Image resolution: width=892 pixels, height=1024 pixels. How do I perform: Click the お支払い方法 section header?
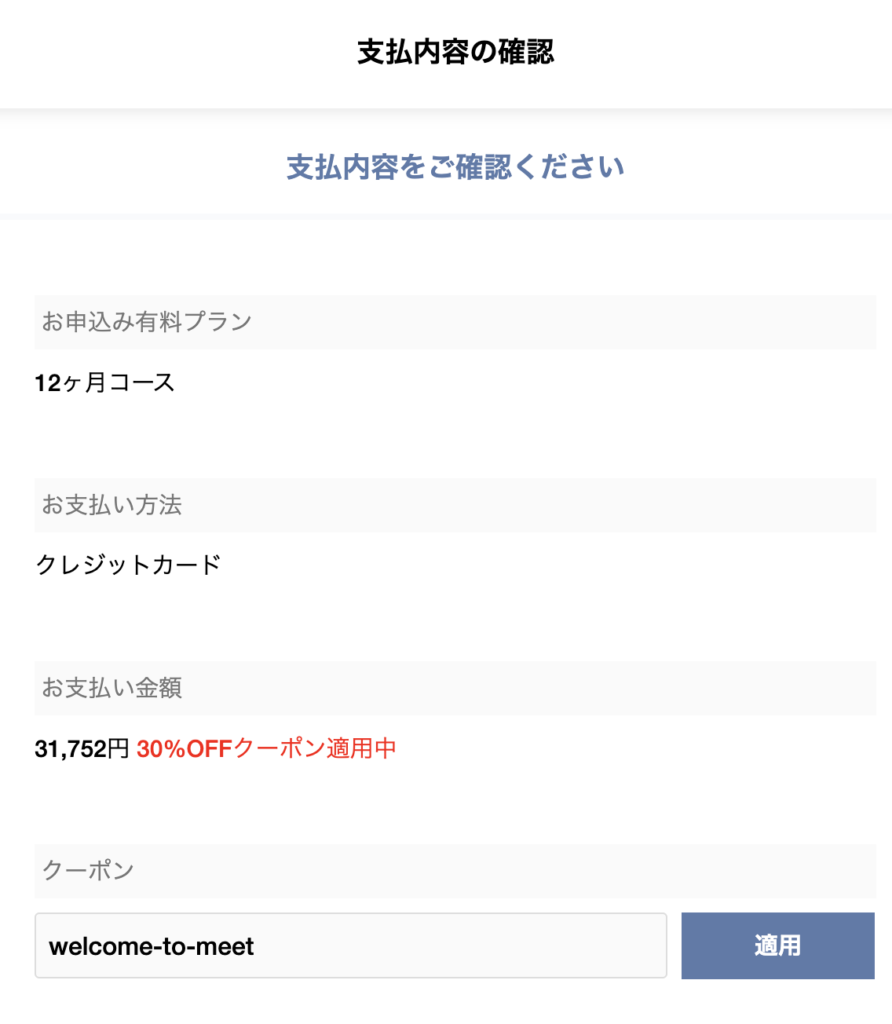point(113,506)
